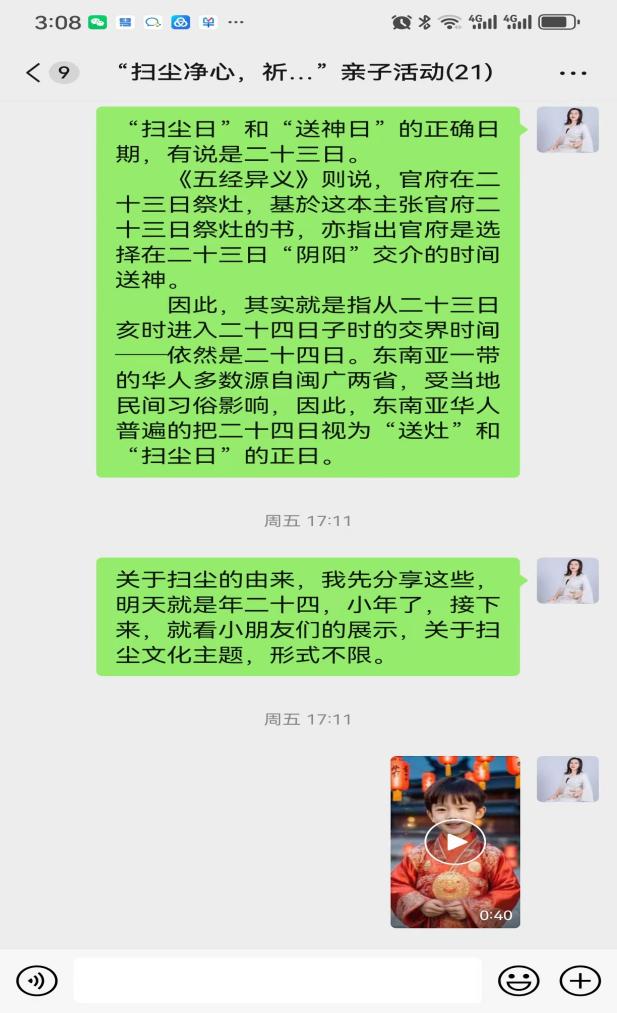
Task: Play the 0:40 video message
Action: point(455,842)
